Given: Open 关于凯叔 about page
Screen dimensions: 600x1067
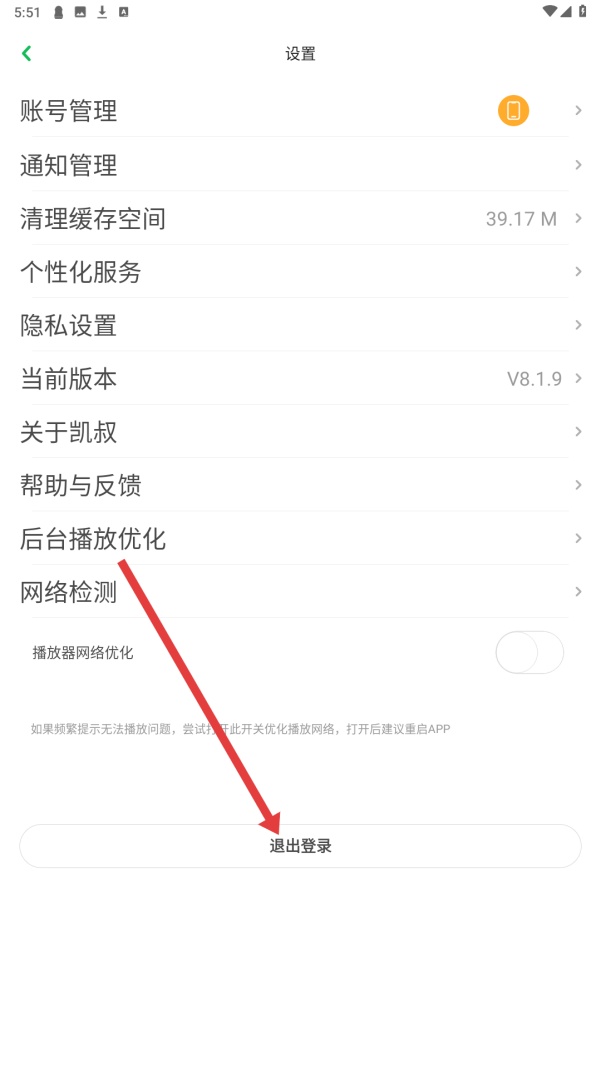Looking at the screenshot, I should point(300,433).
